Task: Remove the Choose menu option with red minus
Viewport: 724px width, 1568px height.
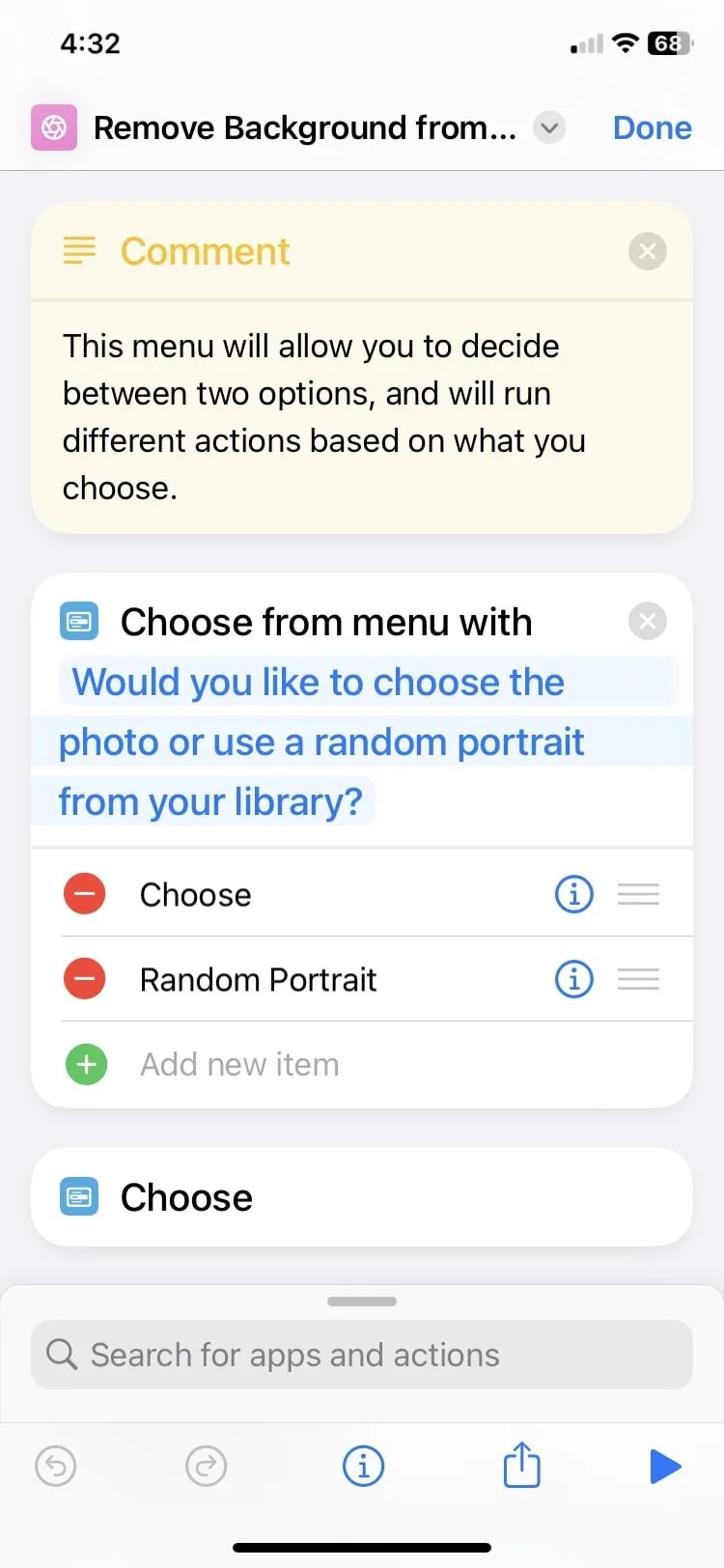Action: [84, 894]
